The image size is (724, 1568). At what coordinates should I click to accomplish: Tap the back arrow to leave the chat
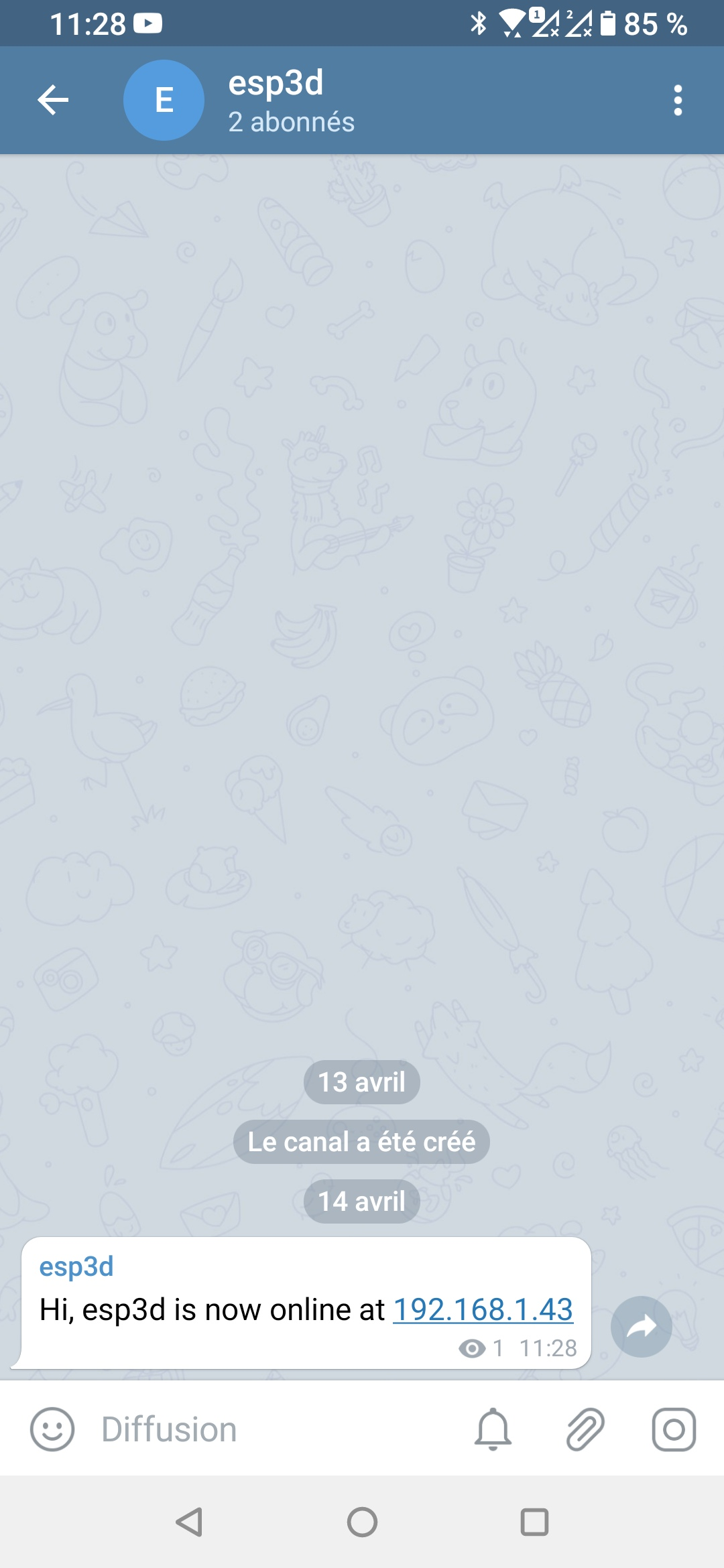(51, 100)
